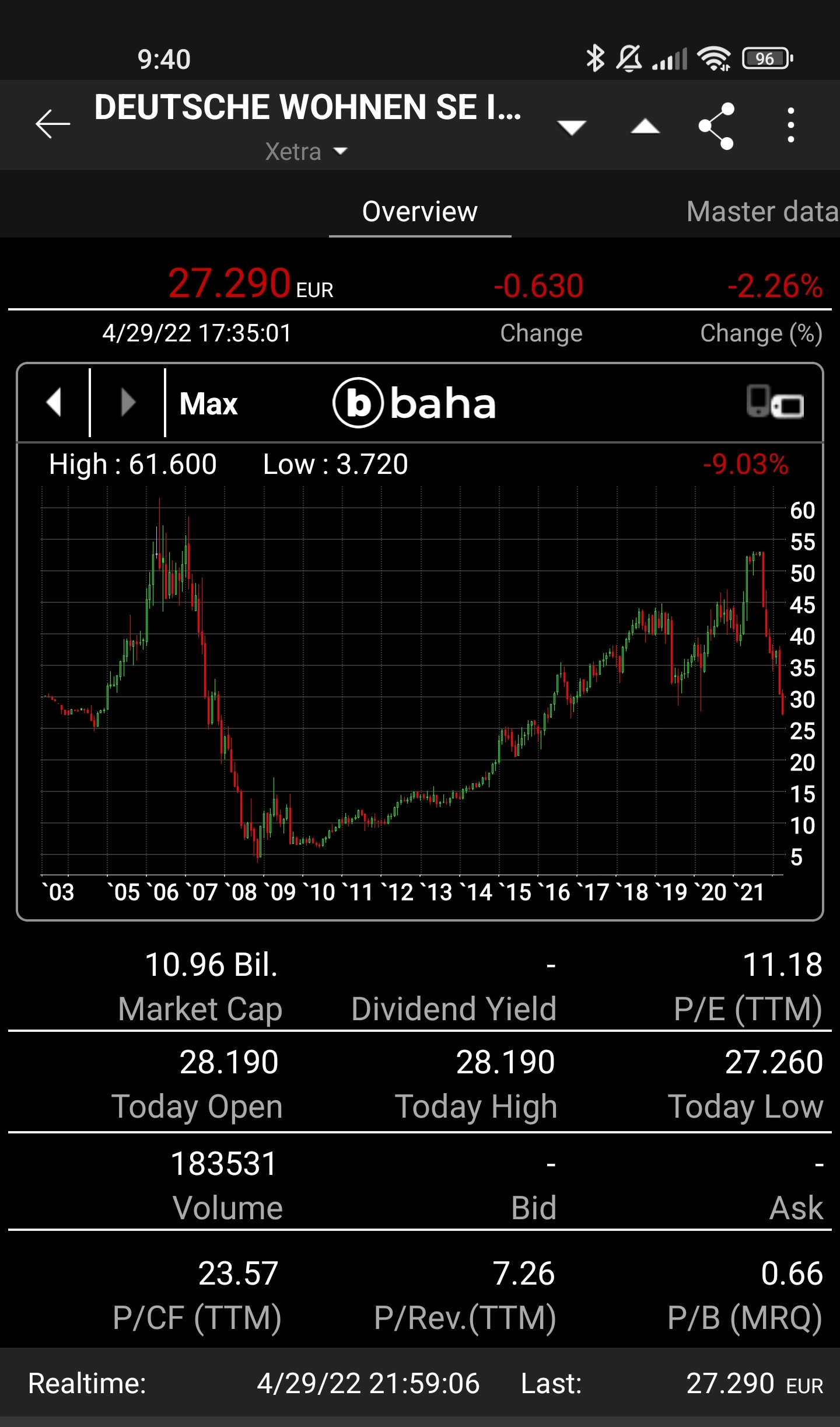Step chart period forward with right arrow

click(128, 403)
